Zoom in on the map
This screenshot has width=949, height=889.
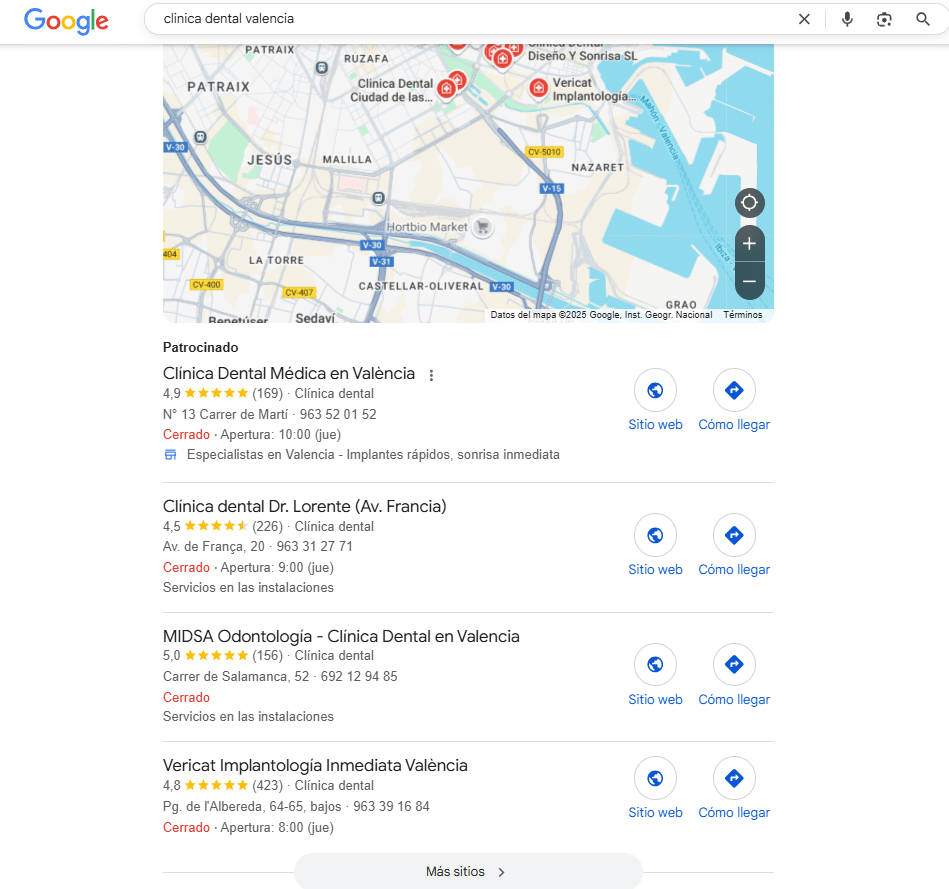coord(749,244)
